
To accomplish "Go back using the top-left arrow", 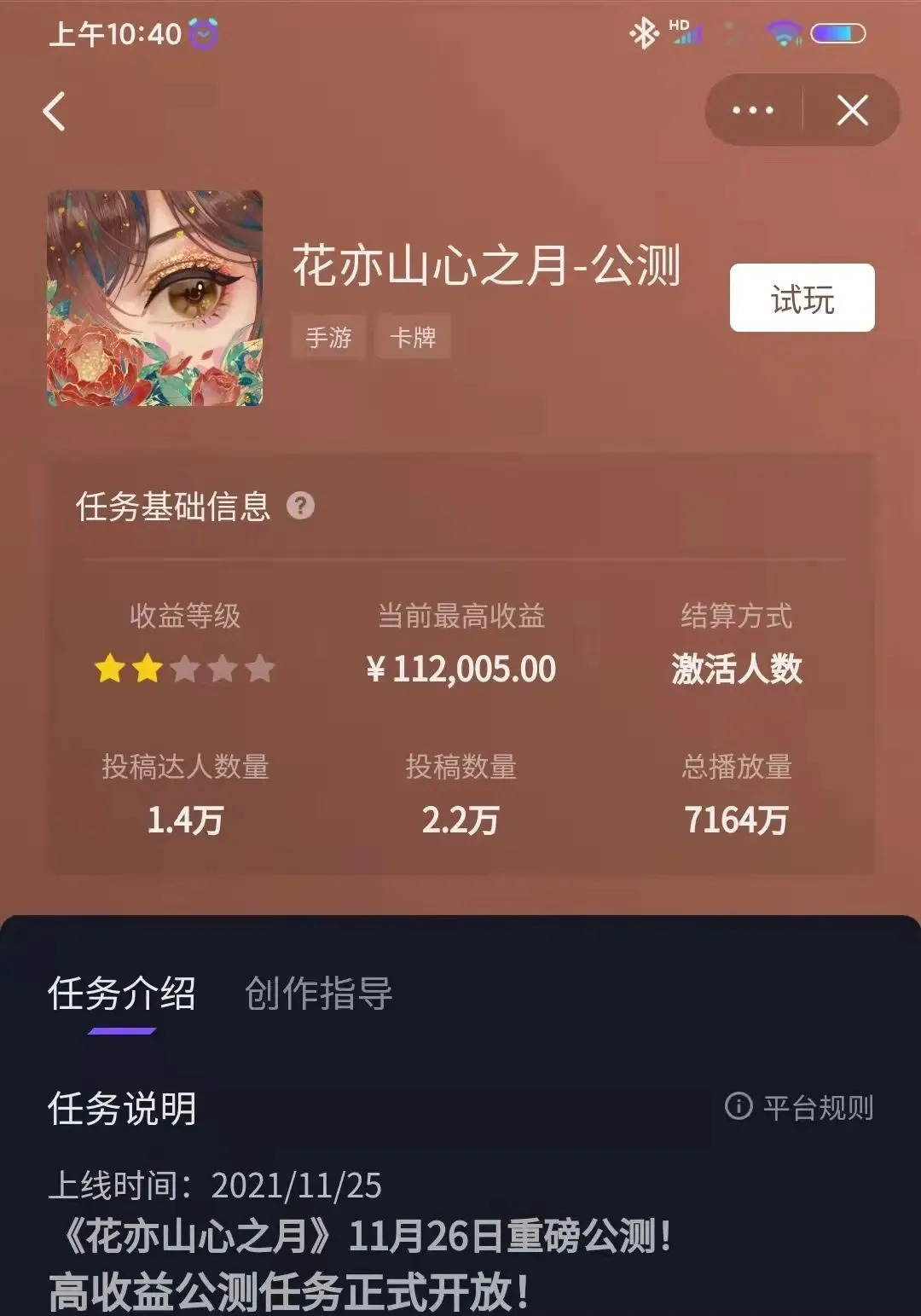I will click(x=55, y=112).
